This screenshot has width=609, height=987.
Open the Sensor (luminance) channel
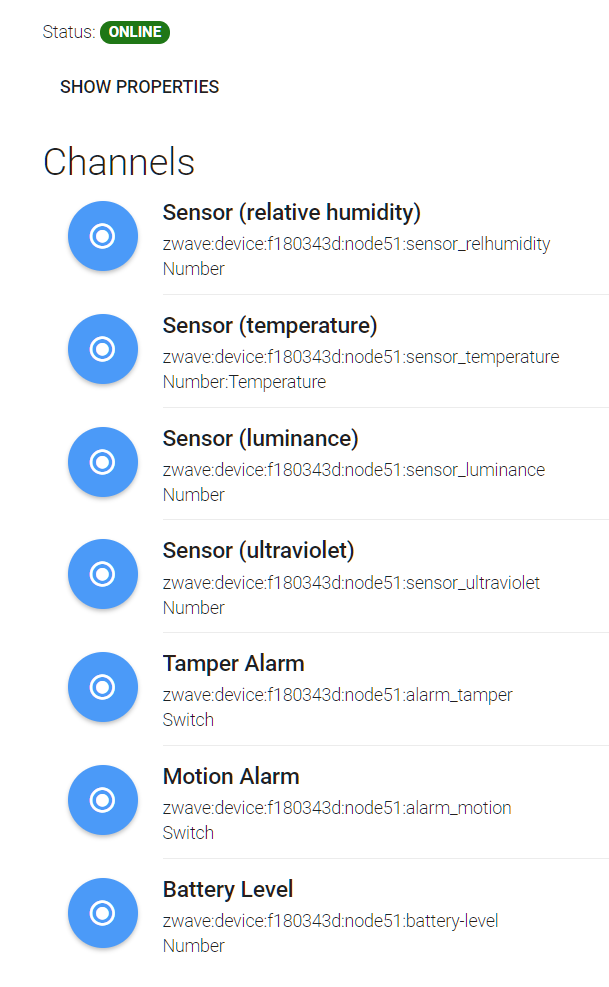[x=260, y=439]
